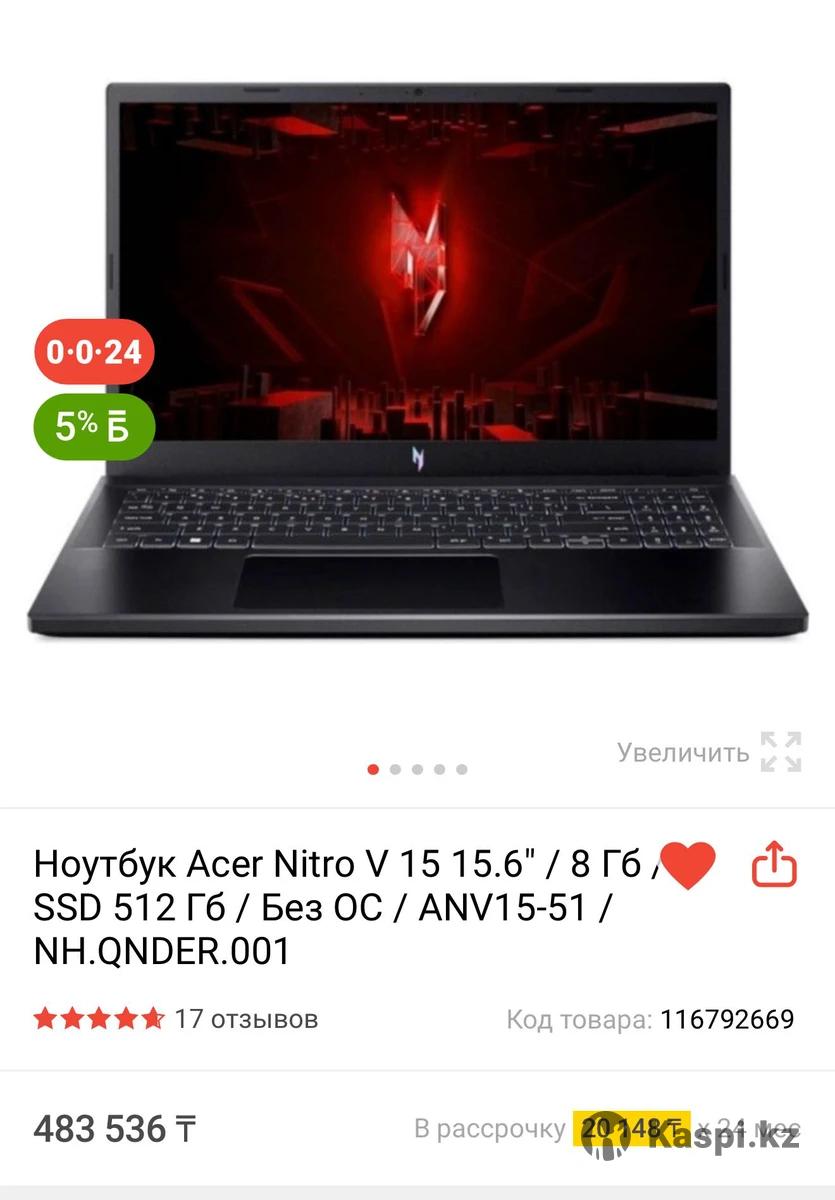Viewport: 835px width, 1200px height.
Task: Open the 17 отзывов reviews
Action: pos(246,1019)
